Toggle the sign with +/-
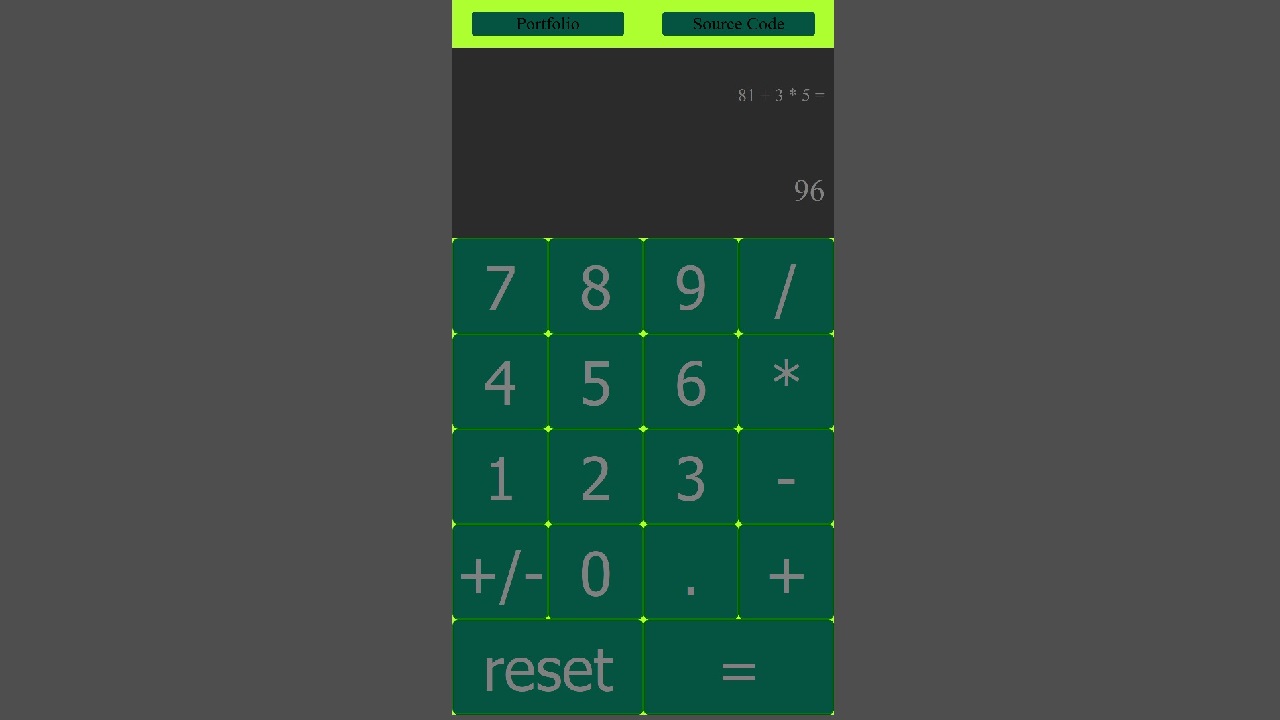Viewport: 1280px width, 720px height. point(500,572)
